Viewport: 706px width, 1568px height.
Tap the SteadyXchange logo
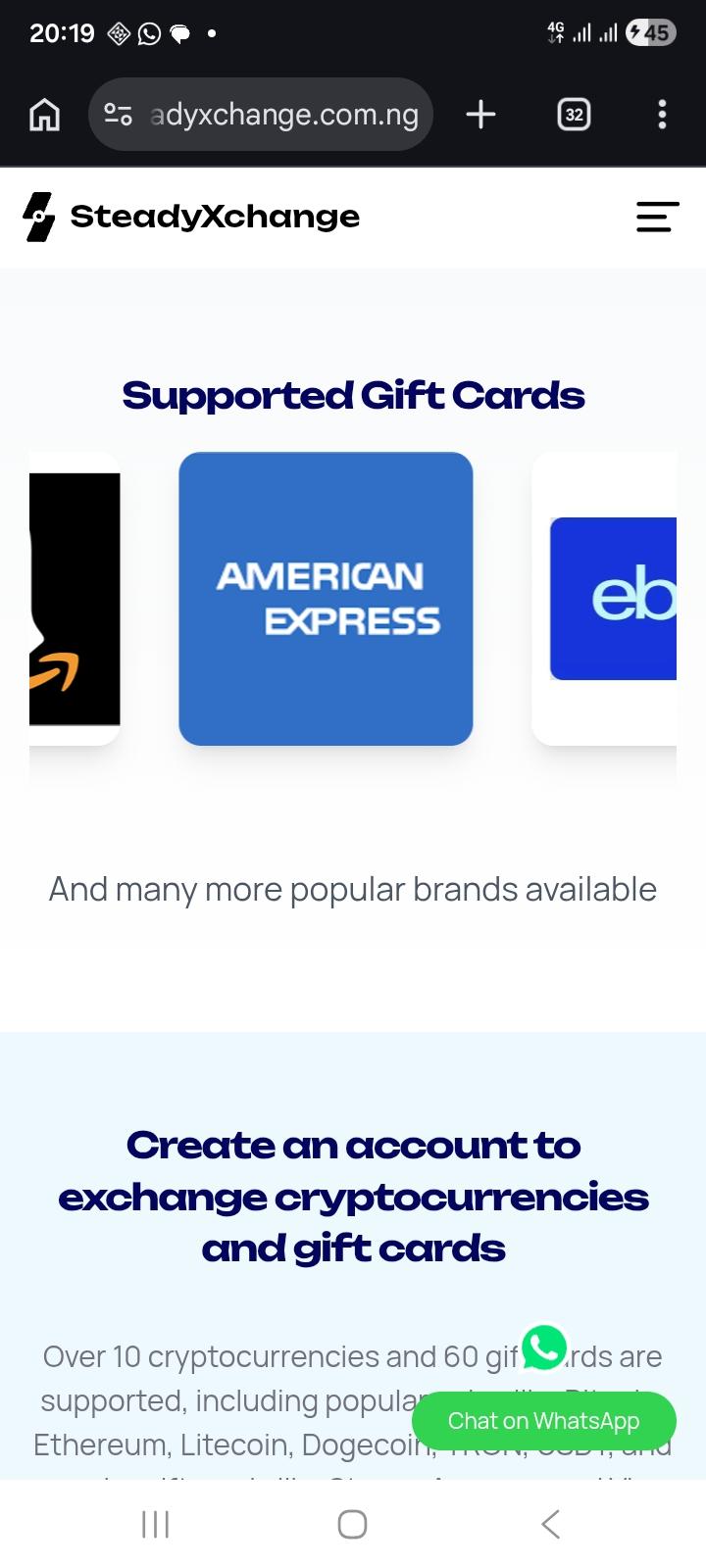click(191, 217)
